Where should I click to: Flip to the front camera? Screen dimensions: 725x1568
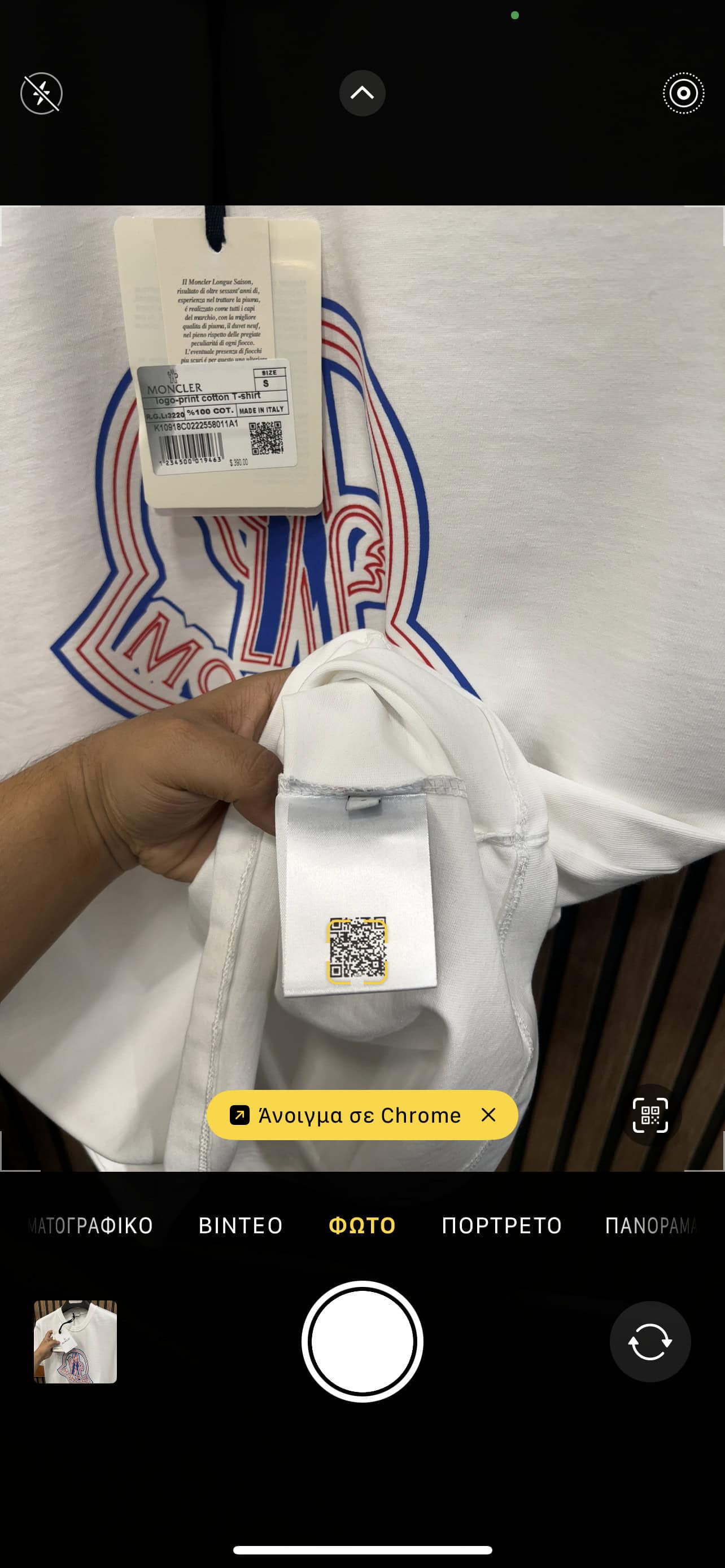click(650, 1342)
